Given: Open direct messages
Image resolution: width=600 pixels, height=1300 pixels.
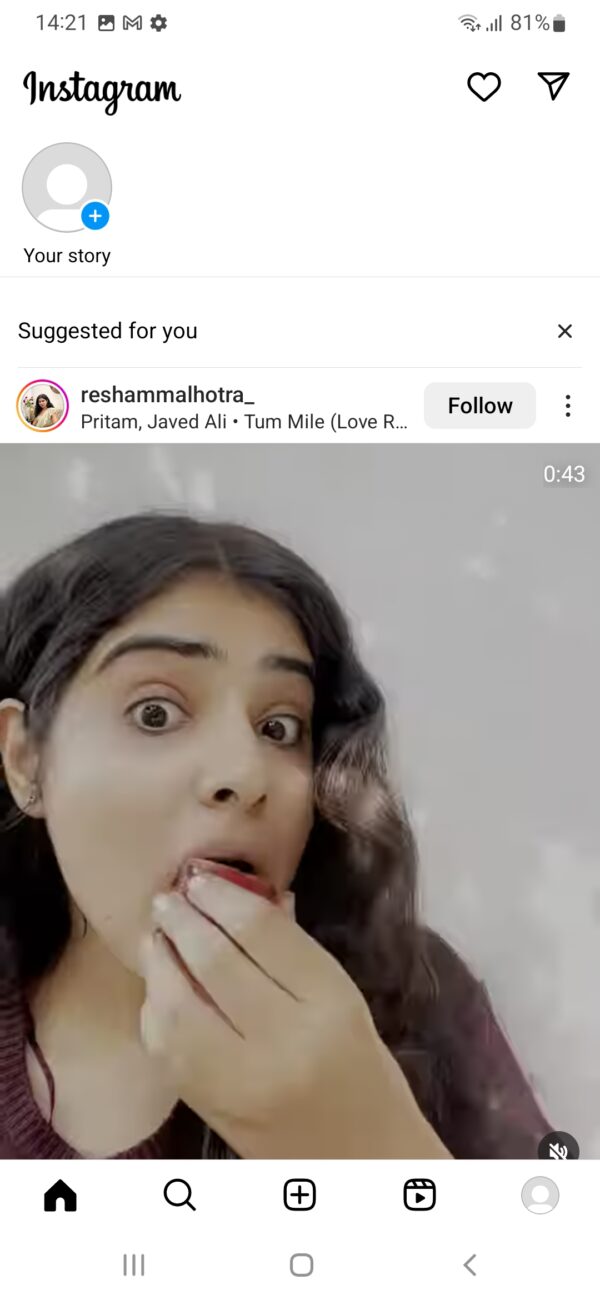Looking at the screenshot, I should coord(553,87).
